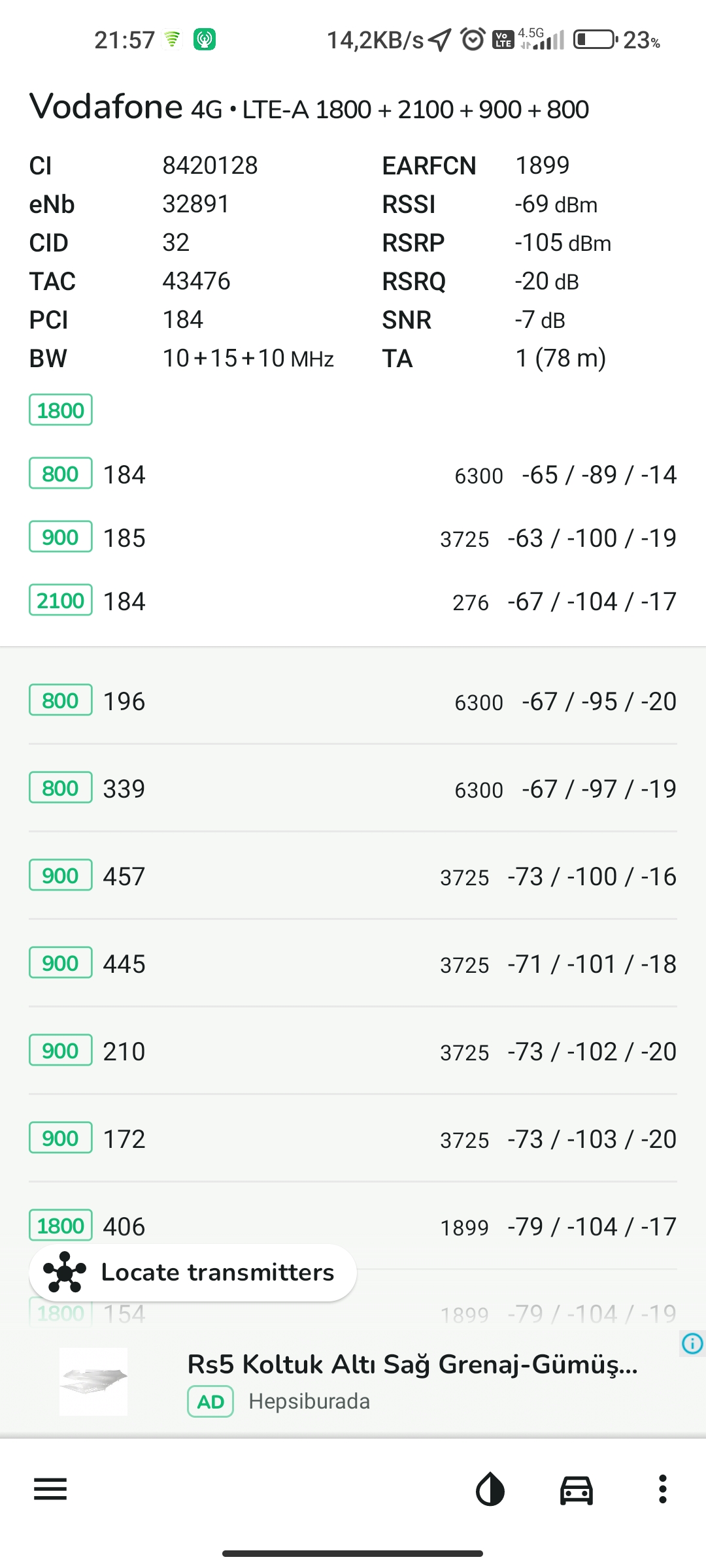Image resolution: width=706 pixels, height=1568 pixels.
Task: Toggle the dark theme contrast icon
Action: click(x=490, y=1490)
